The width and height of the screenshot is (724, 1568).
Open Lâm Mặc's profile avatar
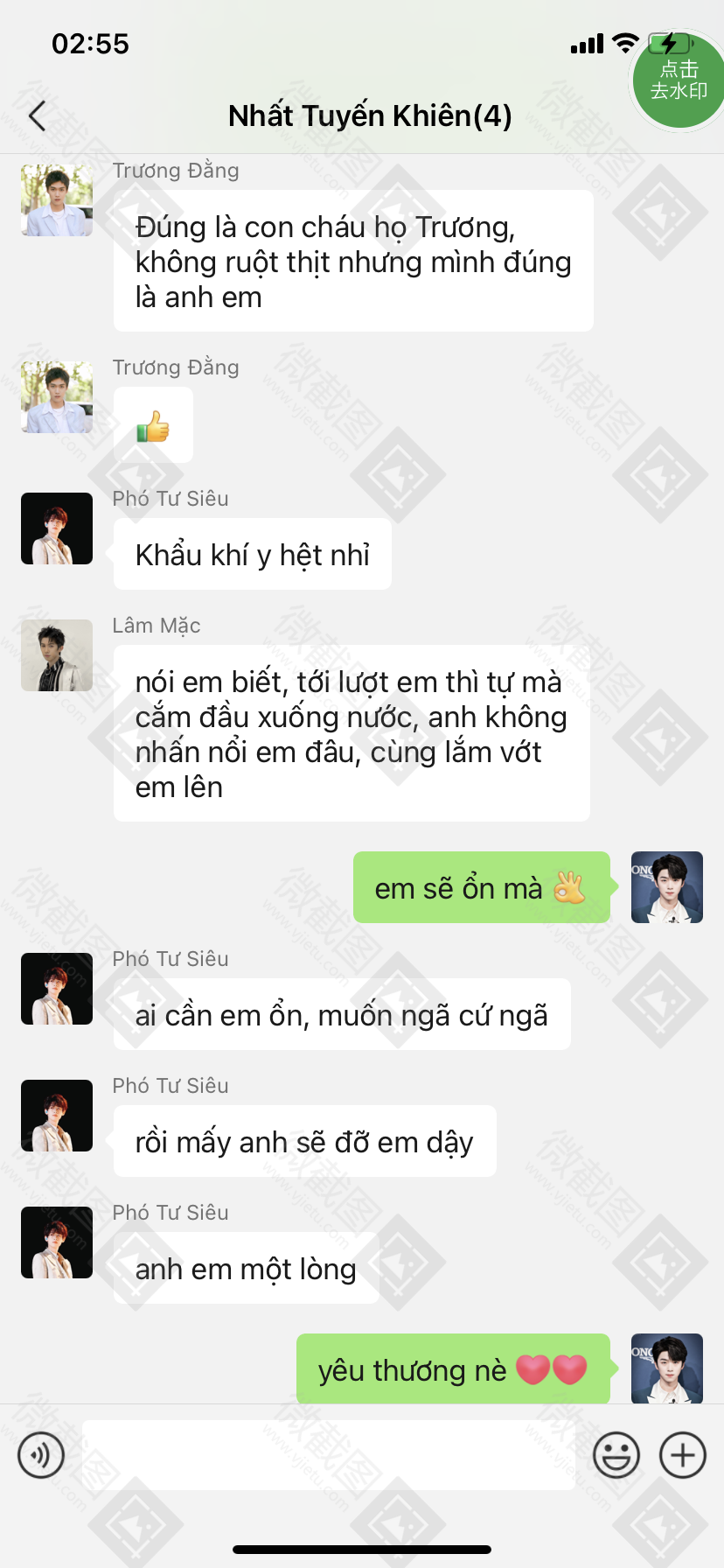pyautogui.click(x=57, y=655)
